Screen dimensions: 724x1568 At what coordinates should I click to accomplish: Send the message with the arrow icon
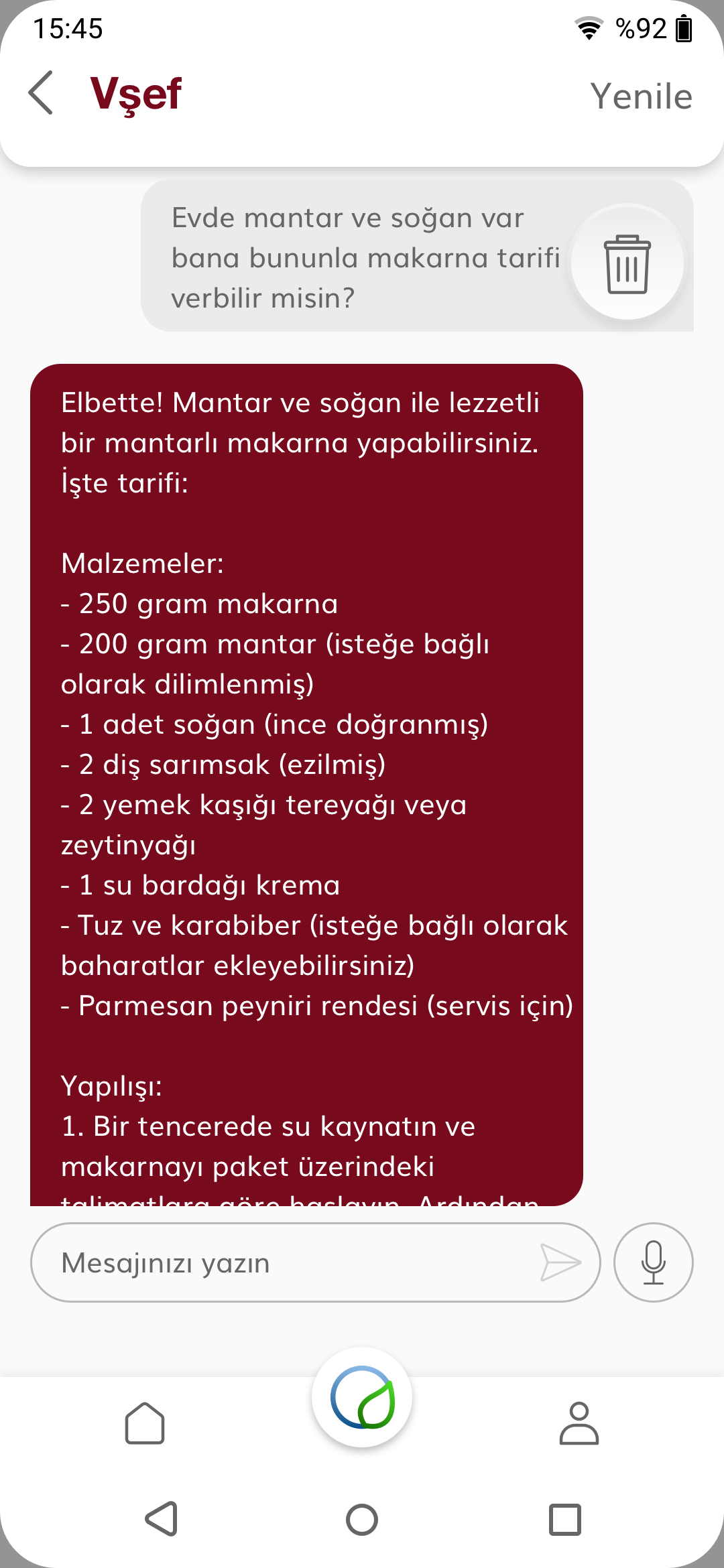[x=560, y=1263]
